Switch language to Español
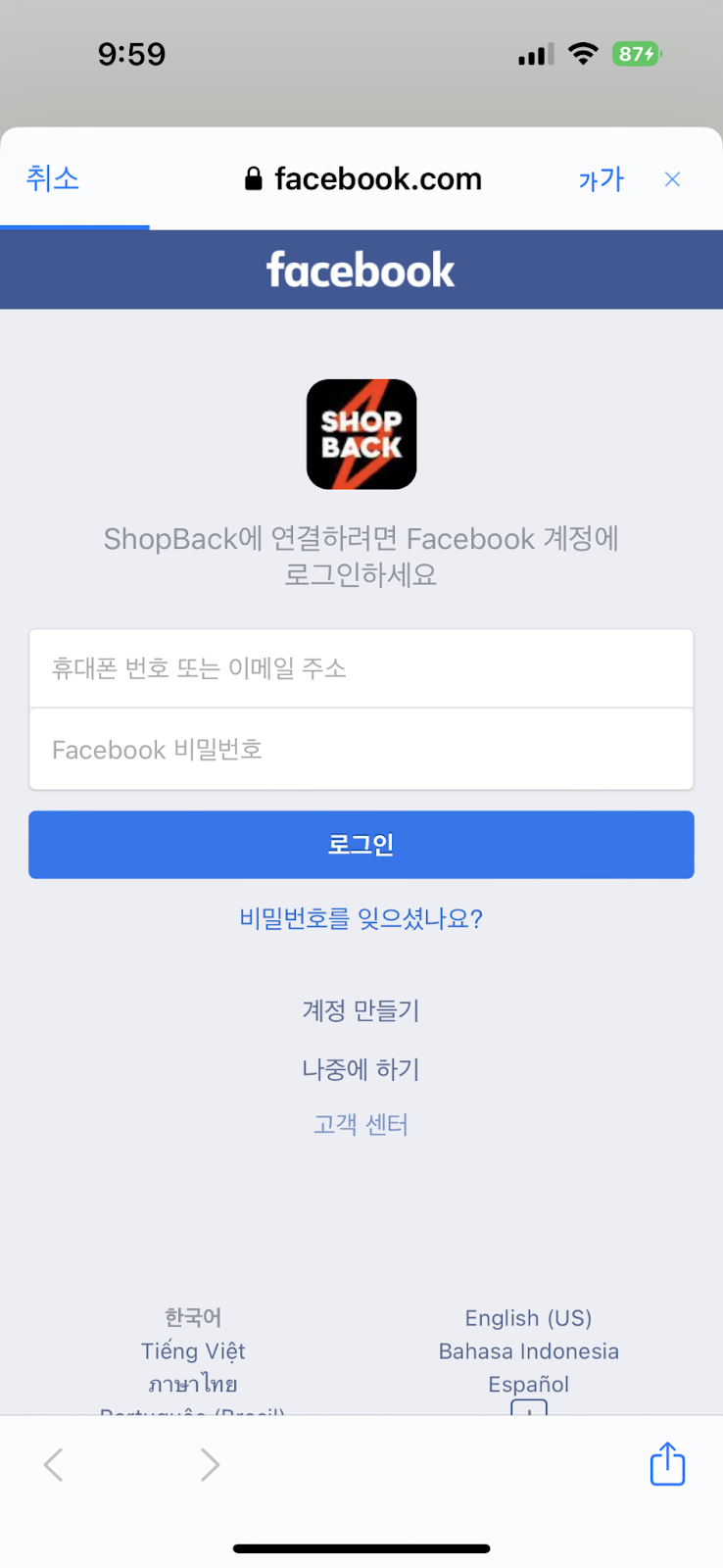This screenshot has height=1568, width=723. click(x=528, y=1385)
